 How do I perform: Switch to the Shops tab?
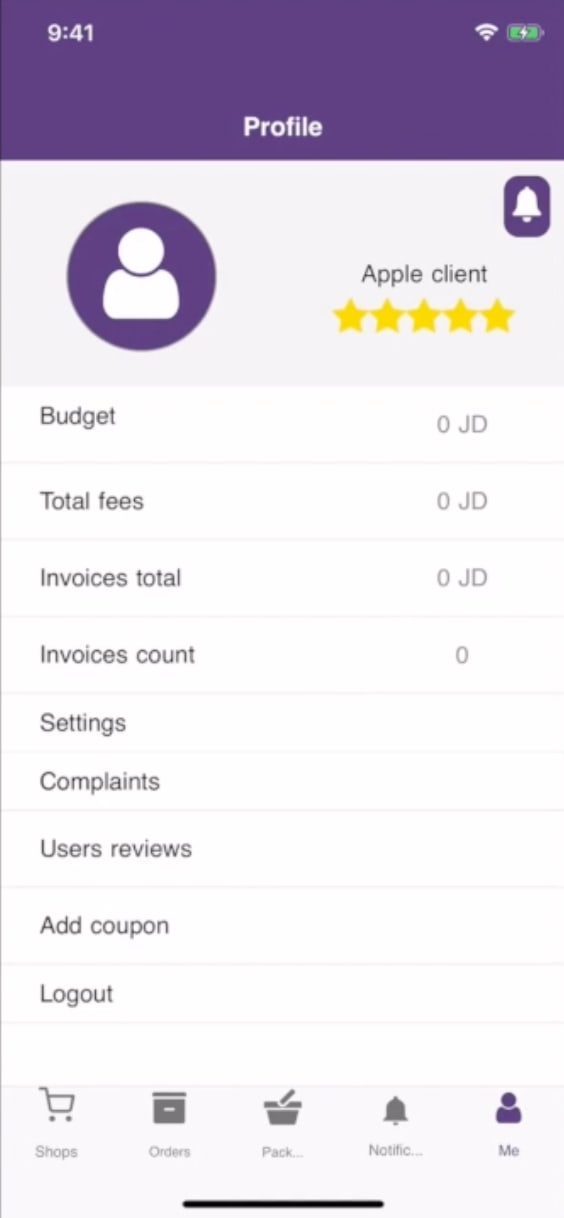point(56,1124)
